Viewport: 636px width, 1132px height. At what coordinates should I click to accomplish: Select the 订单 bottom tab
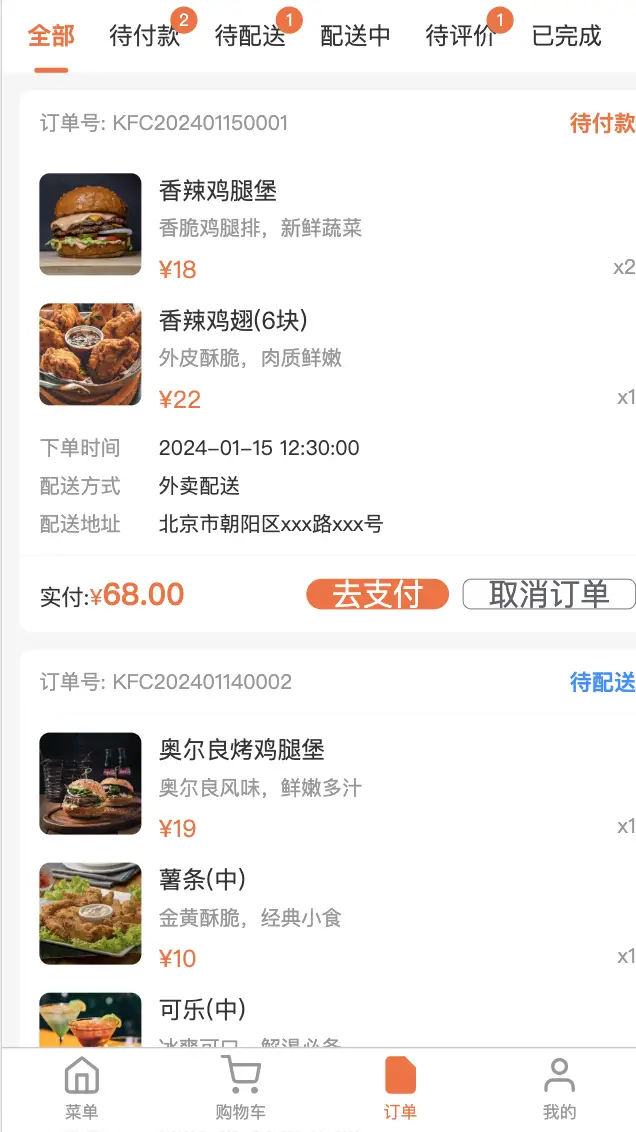400,1089
